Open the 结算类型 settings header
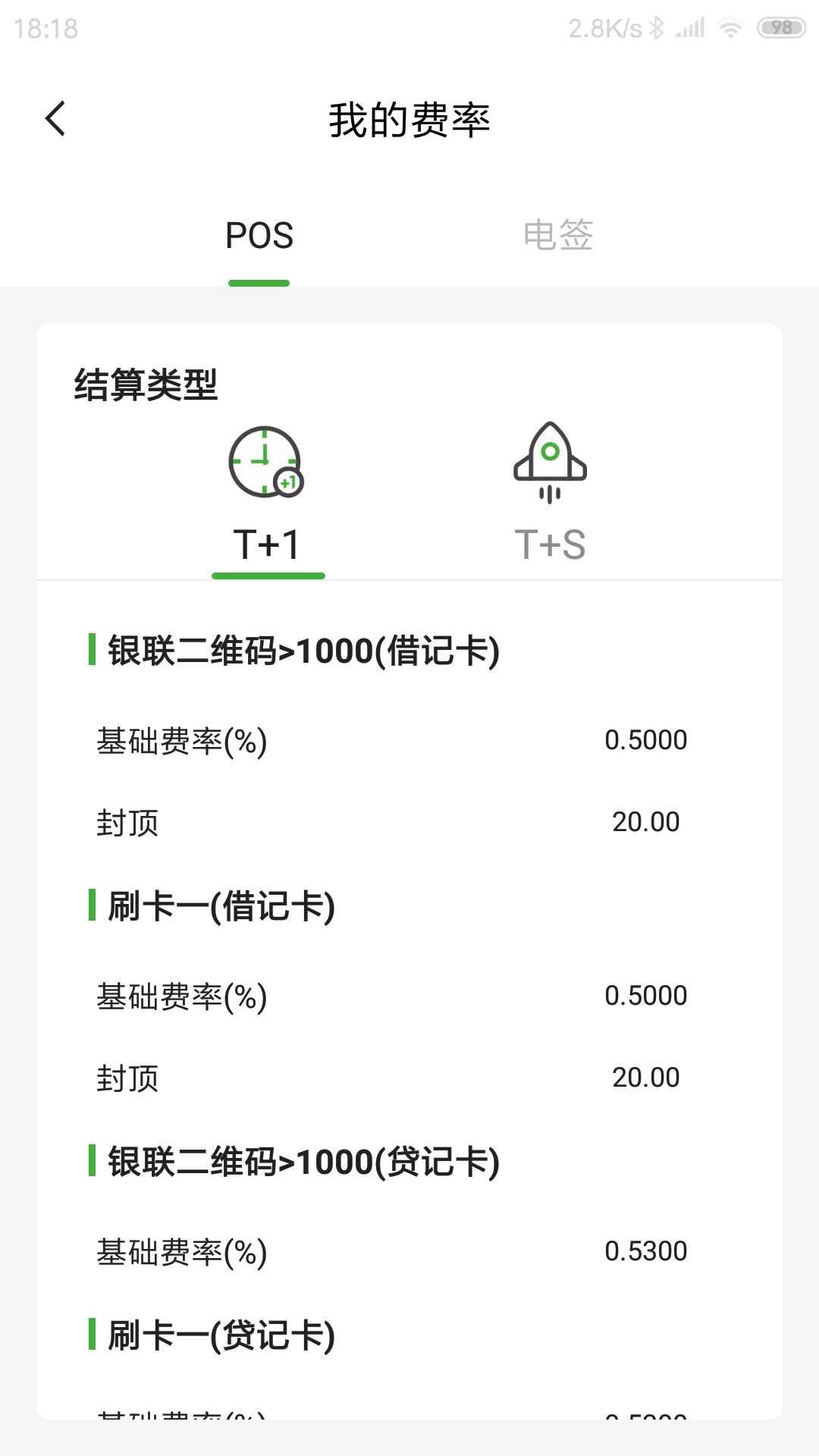The height and width of the screenshot is (1456, 819). pyautogui.click(x=144, y=385)
